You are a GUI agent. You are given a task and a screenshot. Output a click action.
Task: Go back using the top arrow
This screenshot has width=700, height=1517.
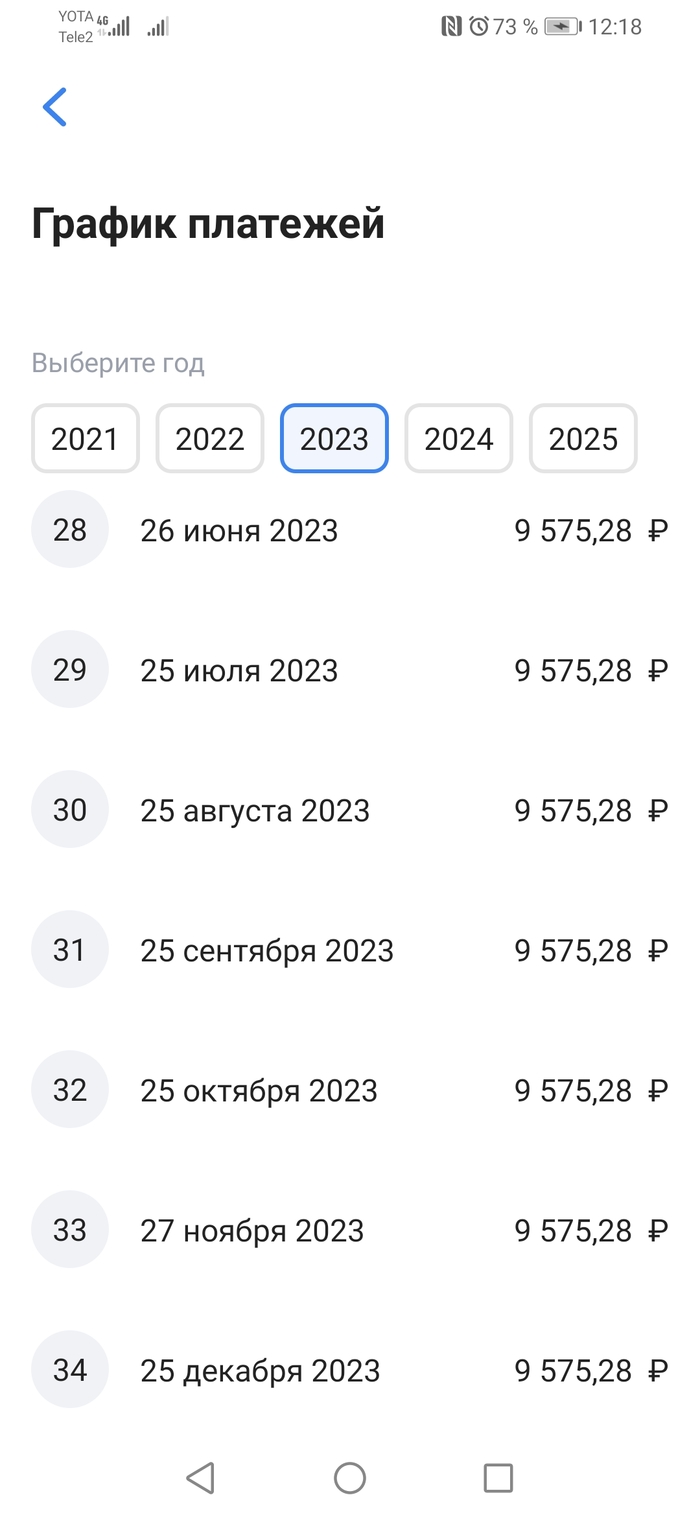[55, 107]
